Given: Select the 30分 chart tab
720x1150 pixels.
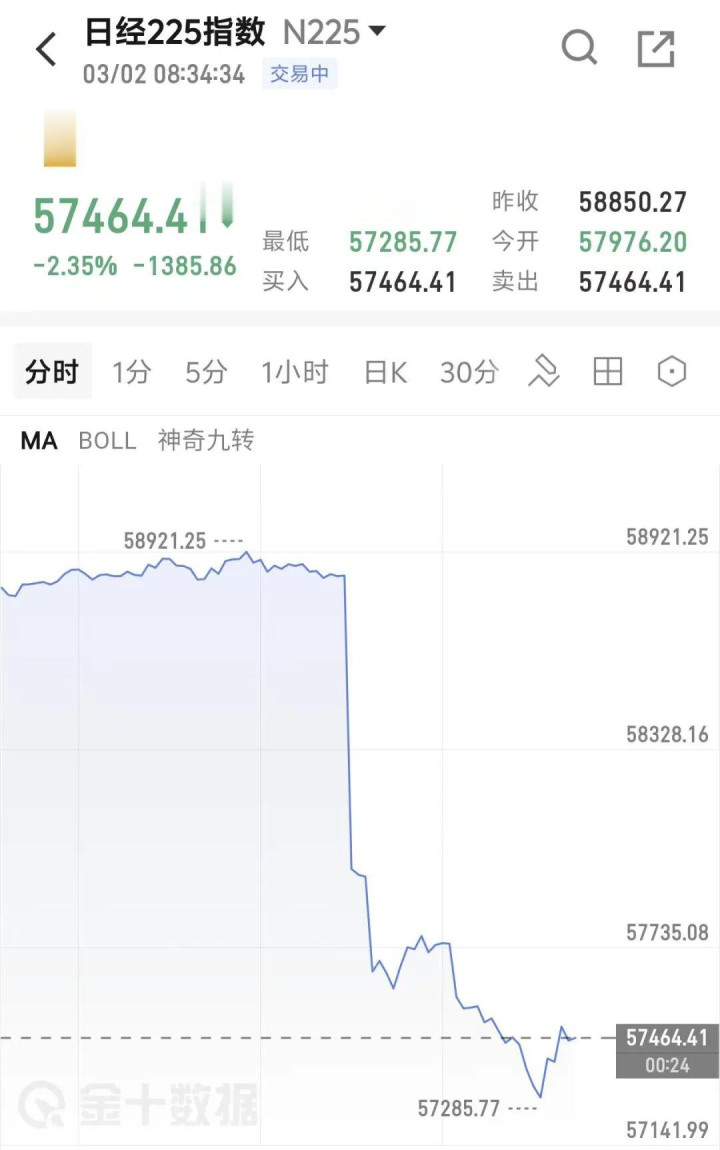Looking at the screenshot, I should 469,373.
